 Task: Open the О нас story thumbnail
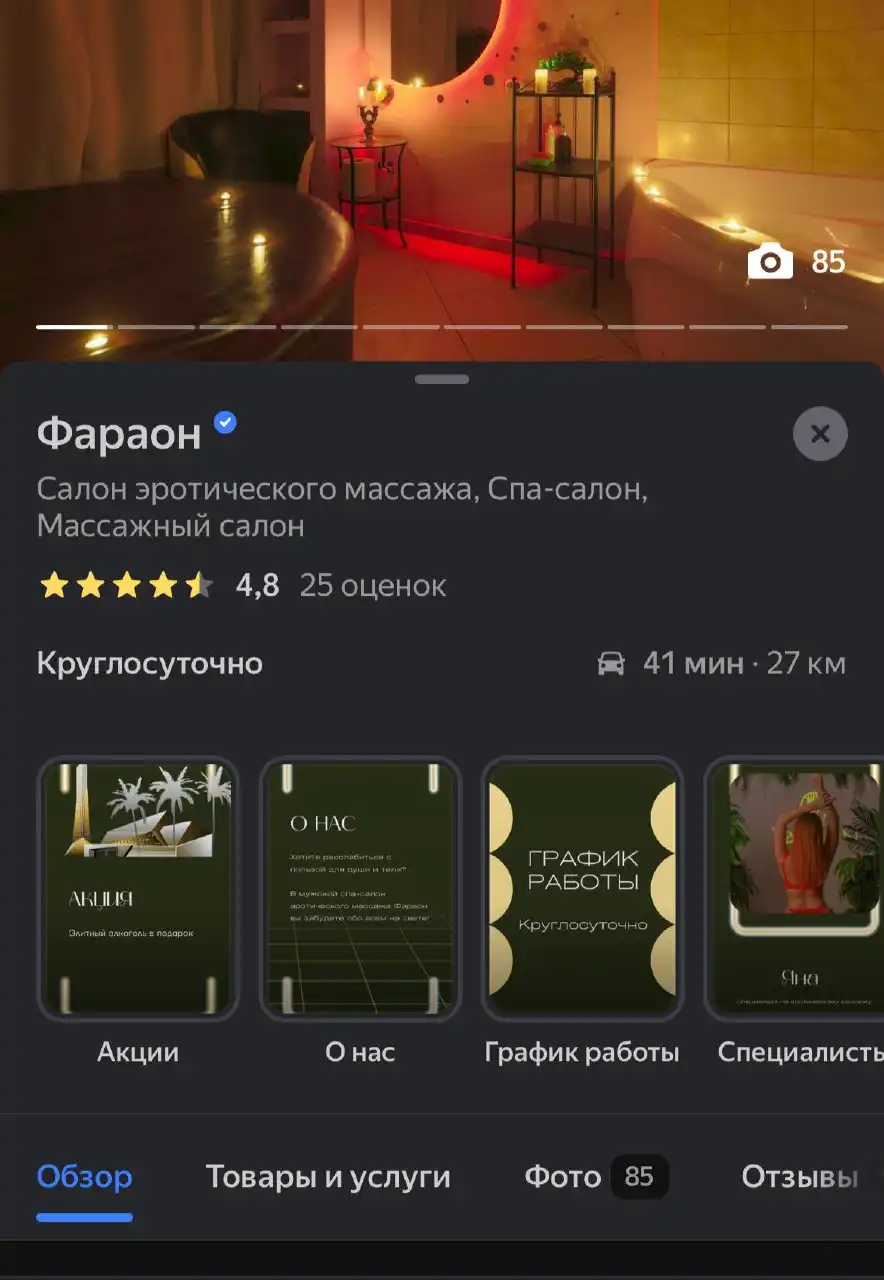tap(361, 888)
